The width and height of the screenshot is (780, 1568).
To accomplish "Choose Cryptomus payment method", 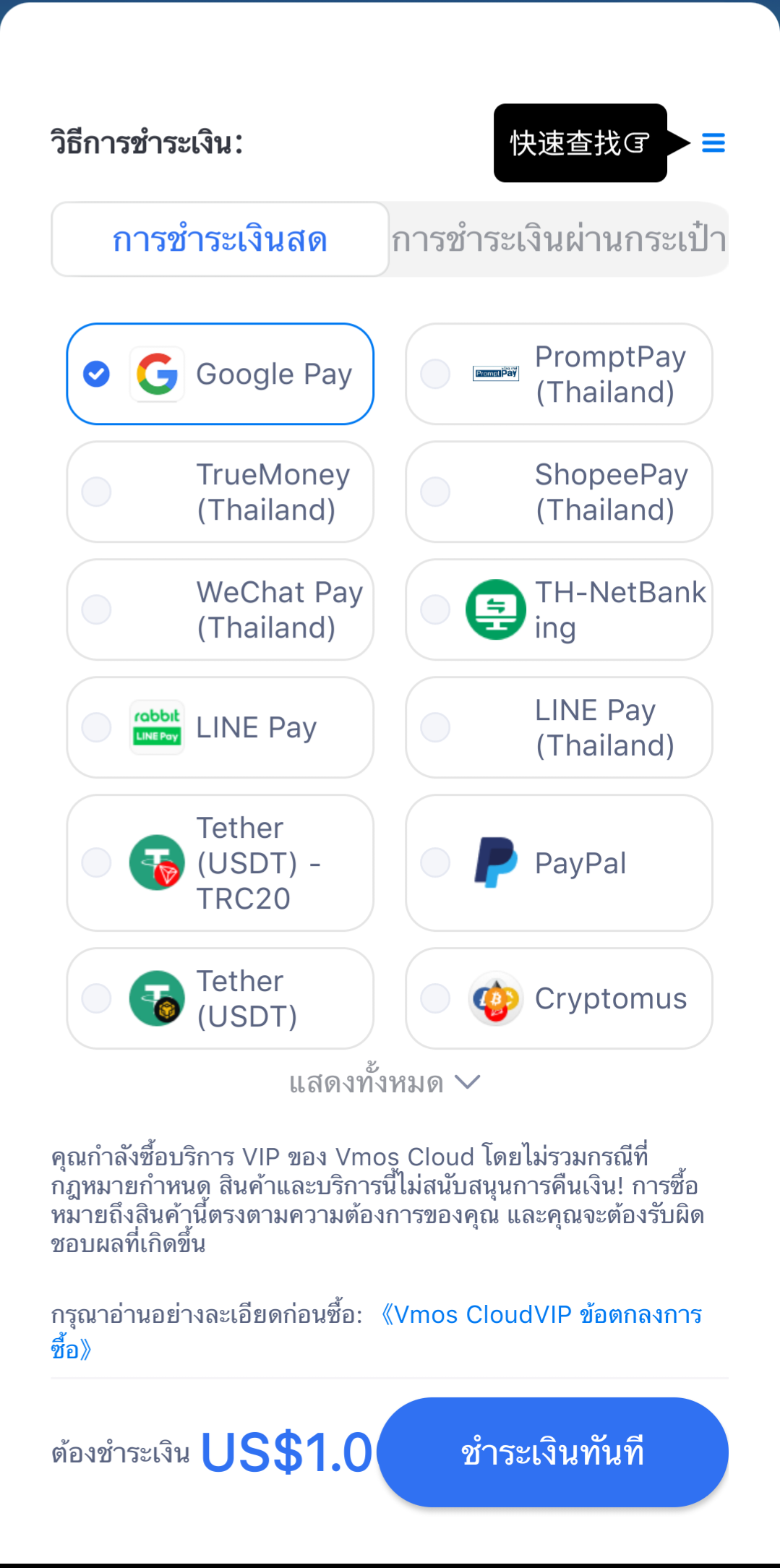I will point(559,998).
